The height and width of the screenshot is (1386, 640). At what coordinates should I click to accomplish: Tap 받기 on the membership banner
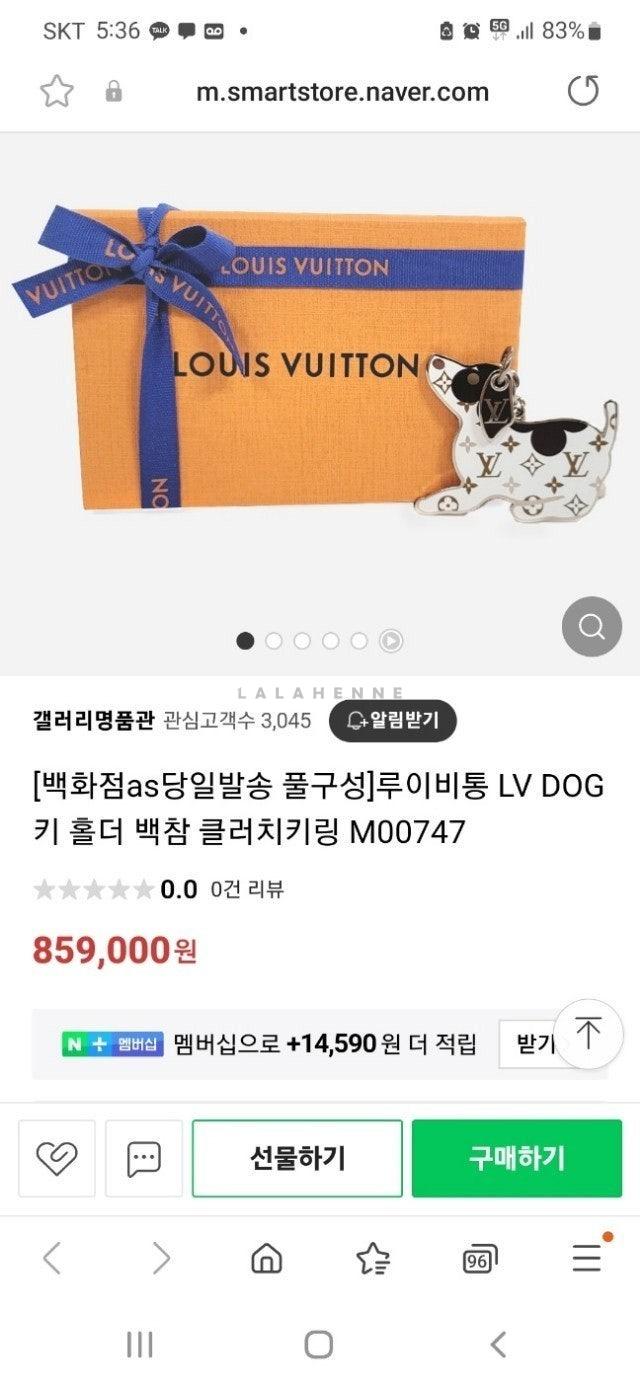534,1044
